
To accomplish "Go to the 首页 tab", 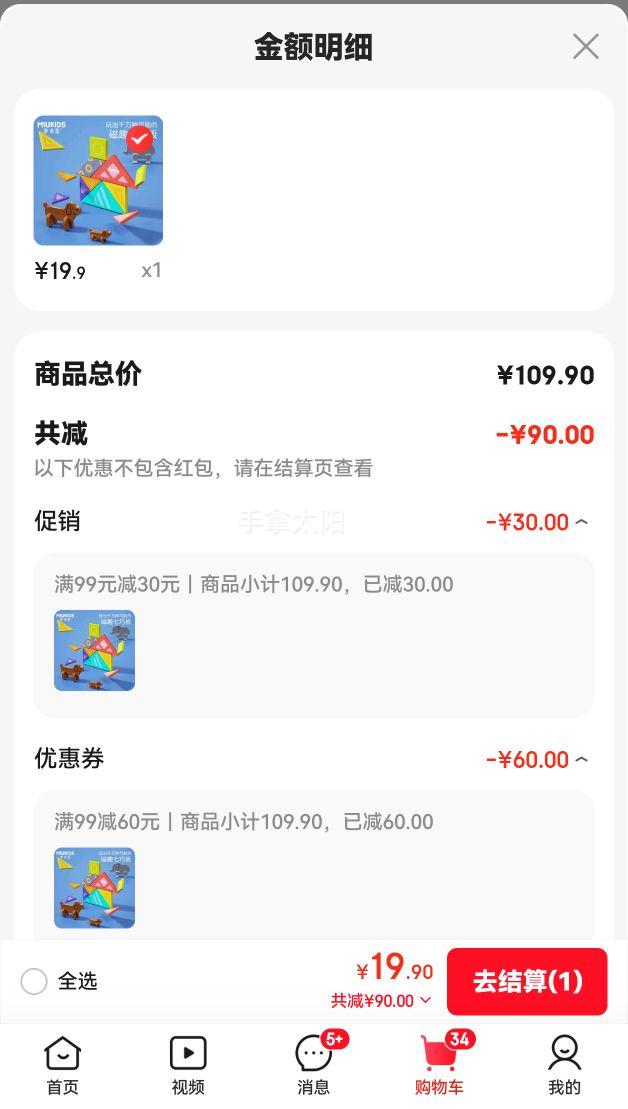I will pyautogui.click(x=62, y=1066).
